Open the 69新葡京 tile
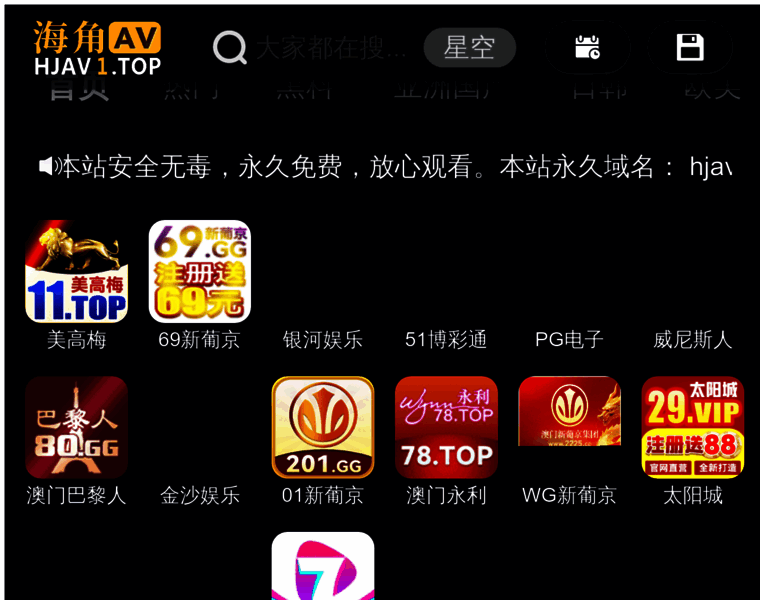760x600 pixels. coord(199,272)
